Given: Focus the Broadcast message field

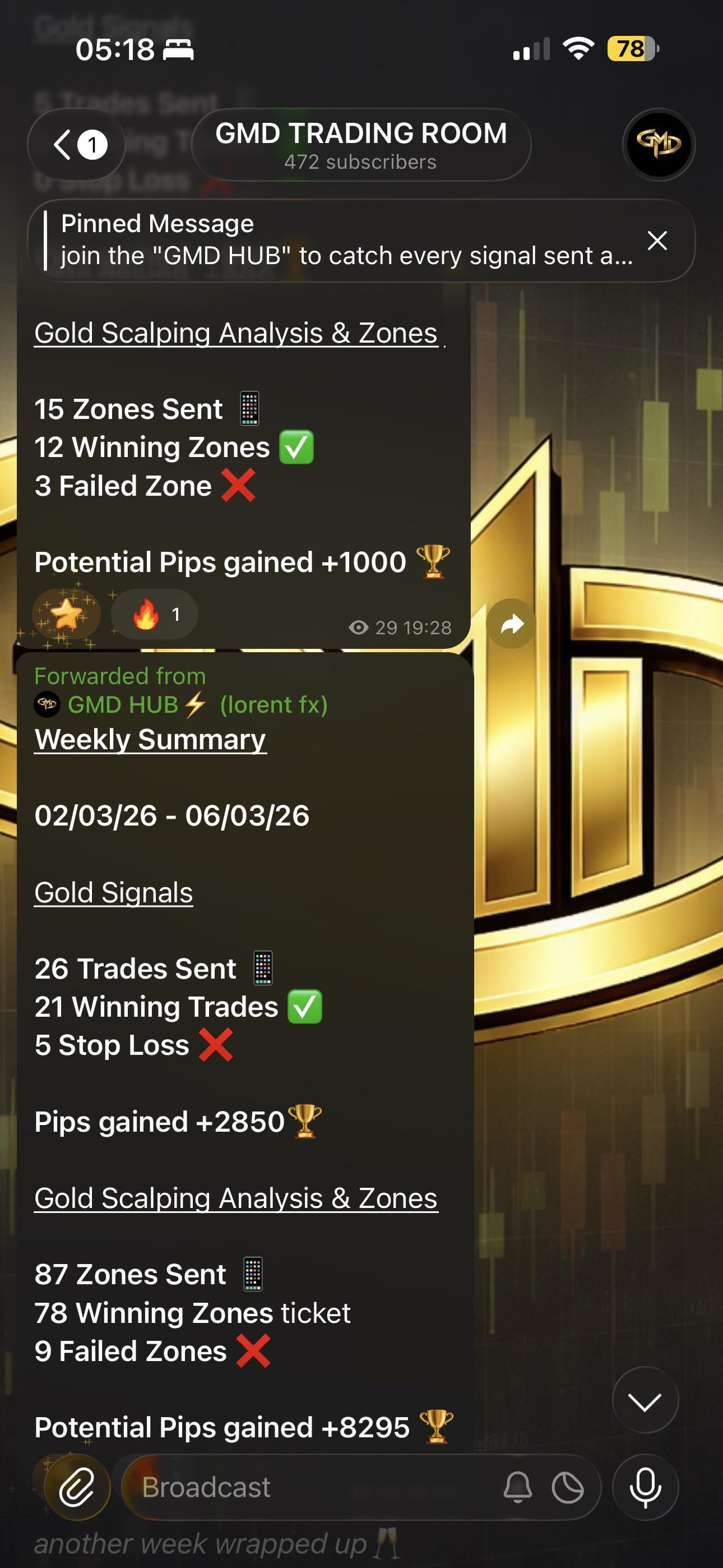Looking at the screenshot, I should (304, 1487).
